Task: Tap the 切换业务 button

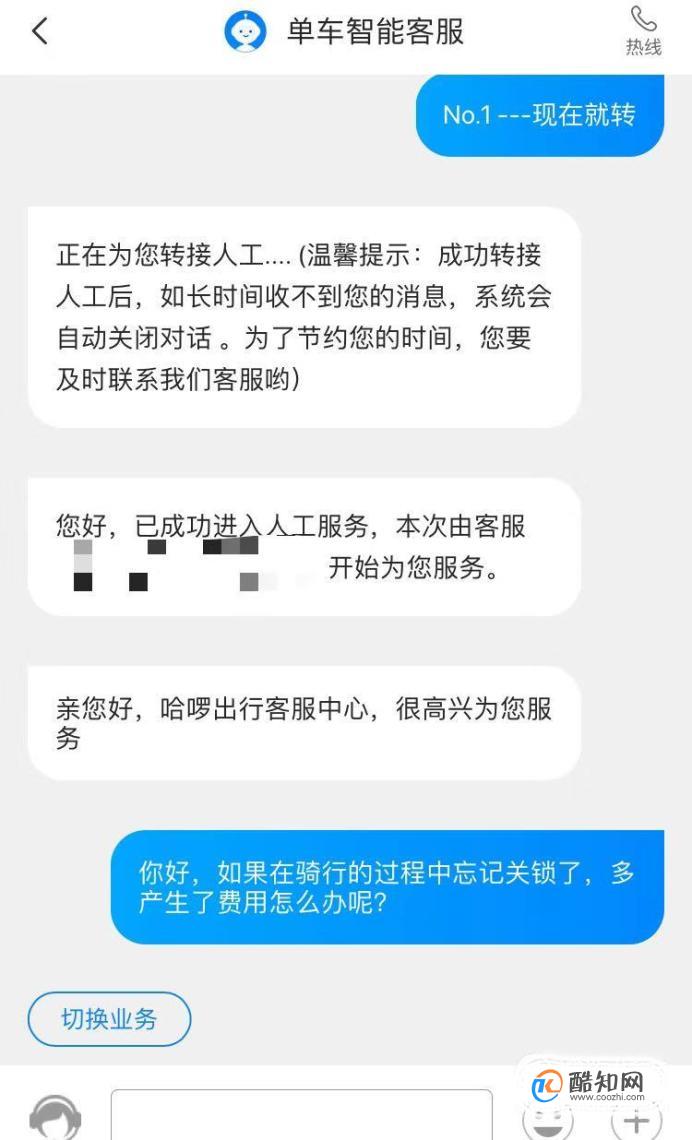Action: [x=109, y=1019]
